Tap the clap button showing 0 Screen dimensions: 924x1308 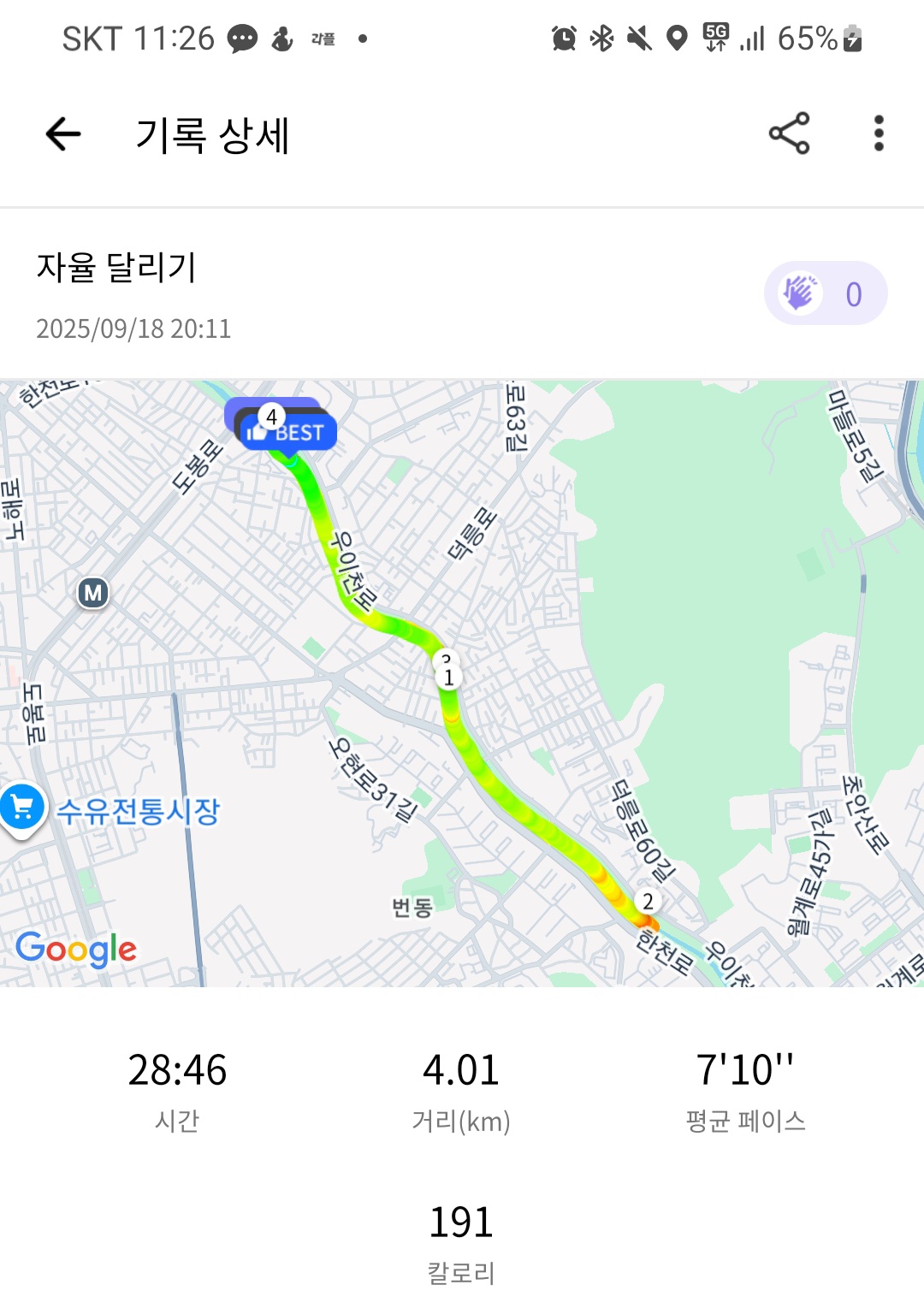coord(825,293)
